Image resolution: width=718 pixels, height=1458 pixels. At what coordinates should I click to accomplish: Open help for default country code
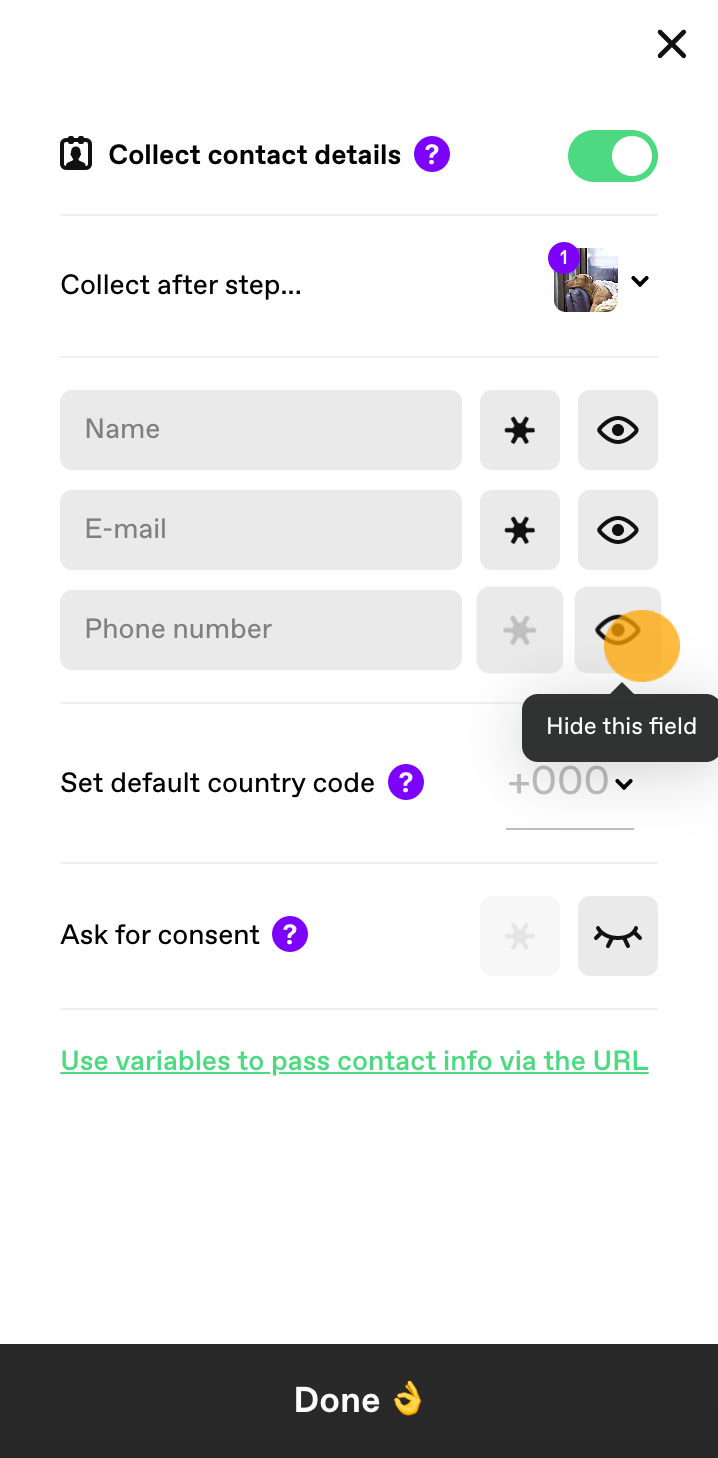point(406,782)
